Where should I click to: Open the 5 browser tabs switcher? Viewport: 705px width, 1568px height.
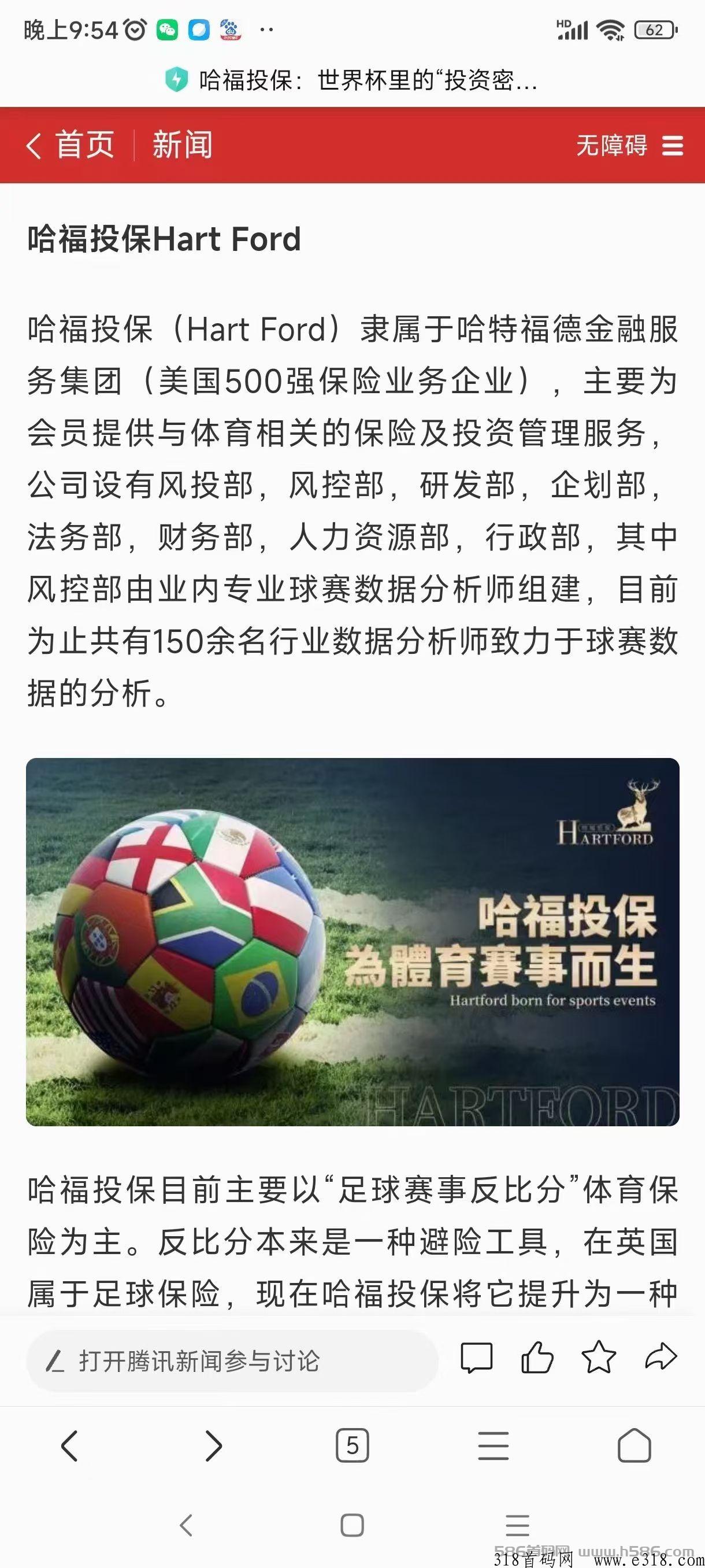point(353,1445)
